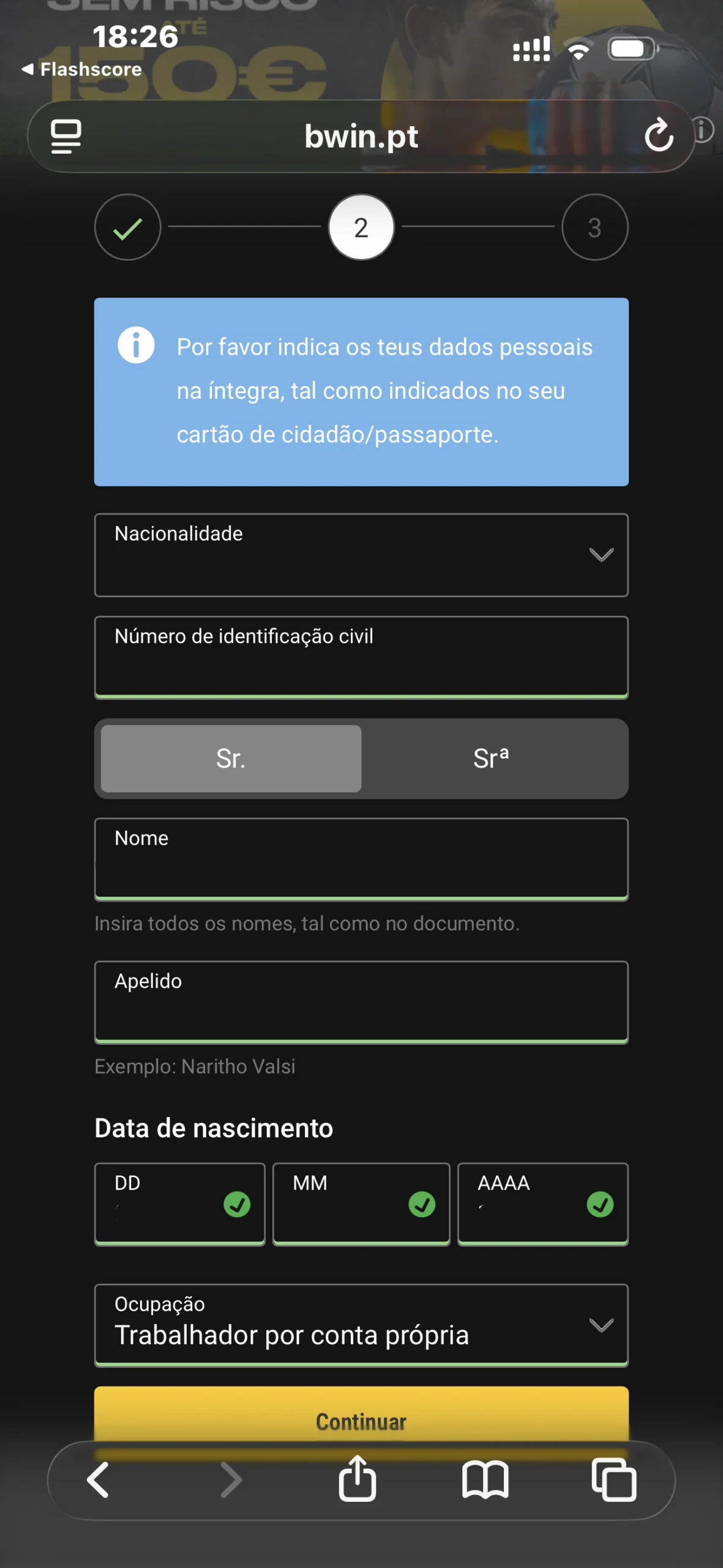Open the browser bookmarks

(x=485, y=1480)
